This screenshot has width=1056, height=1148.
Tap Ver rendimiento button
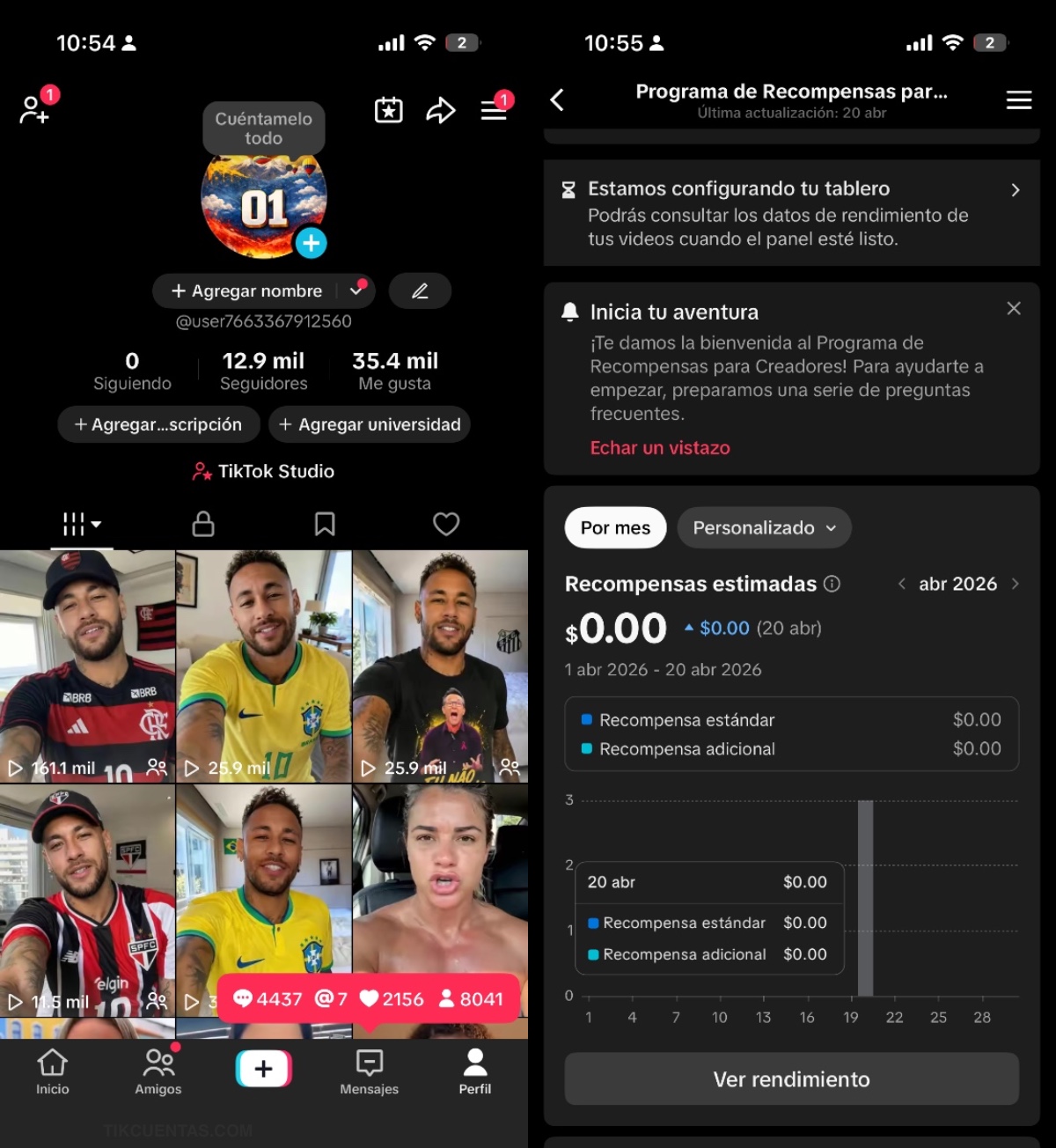coord(791,1079)
